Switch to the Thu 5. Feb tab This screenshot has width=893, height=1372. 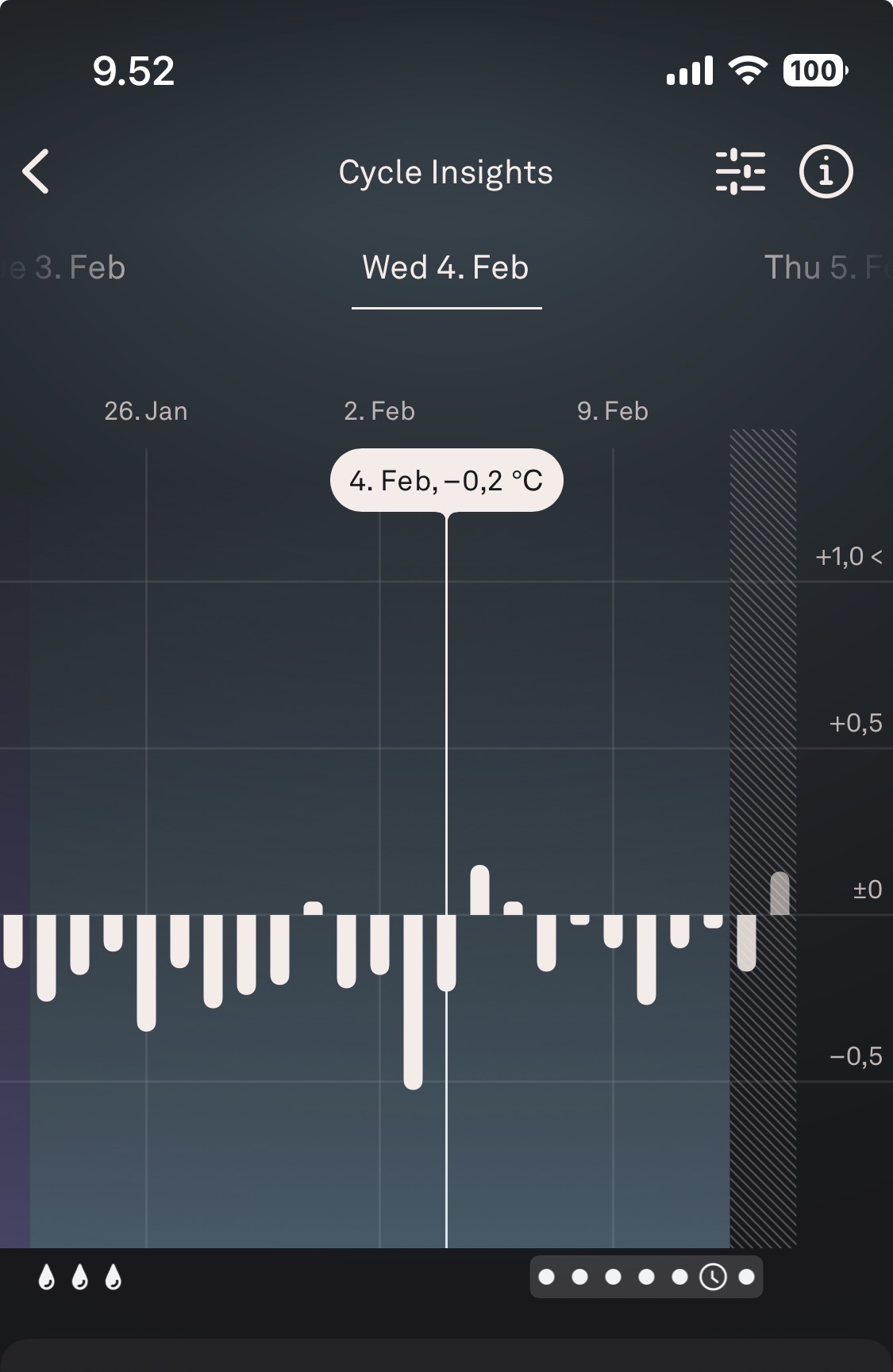click(x=828, y=267)
